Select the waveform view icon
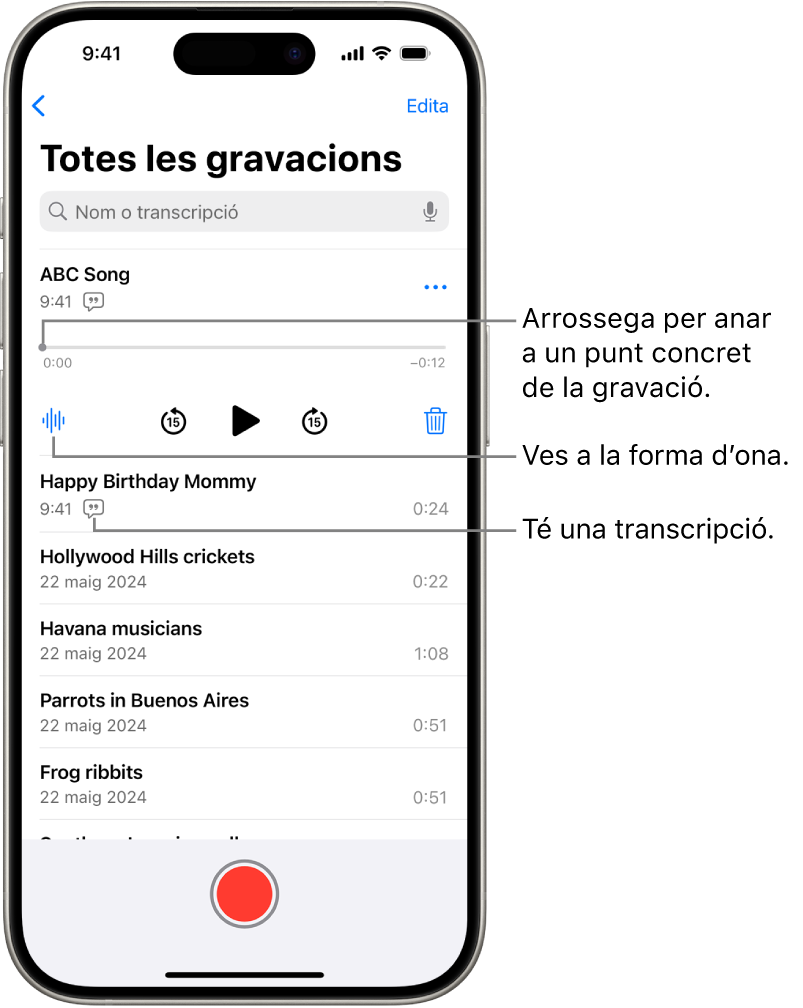The image size is (803, 1008). [53, 421]
